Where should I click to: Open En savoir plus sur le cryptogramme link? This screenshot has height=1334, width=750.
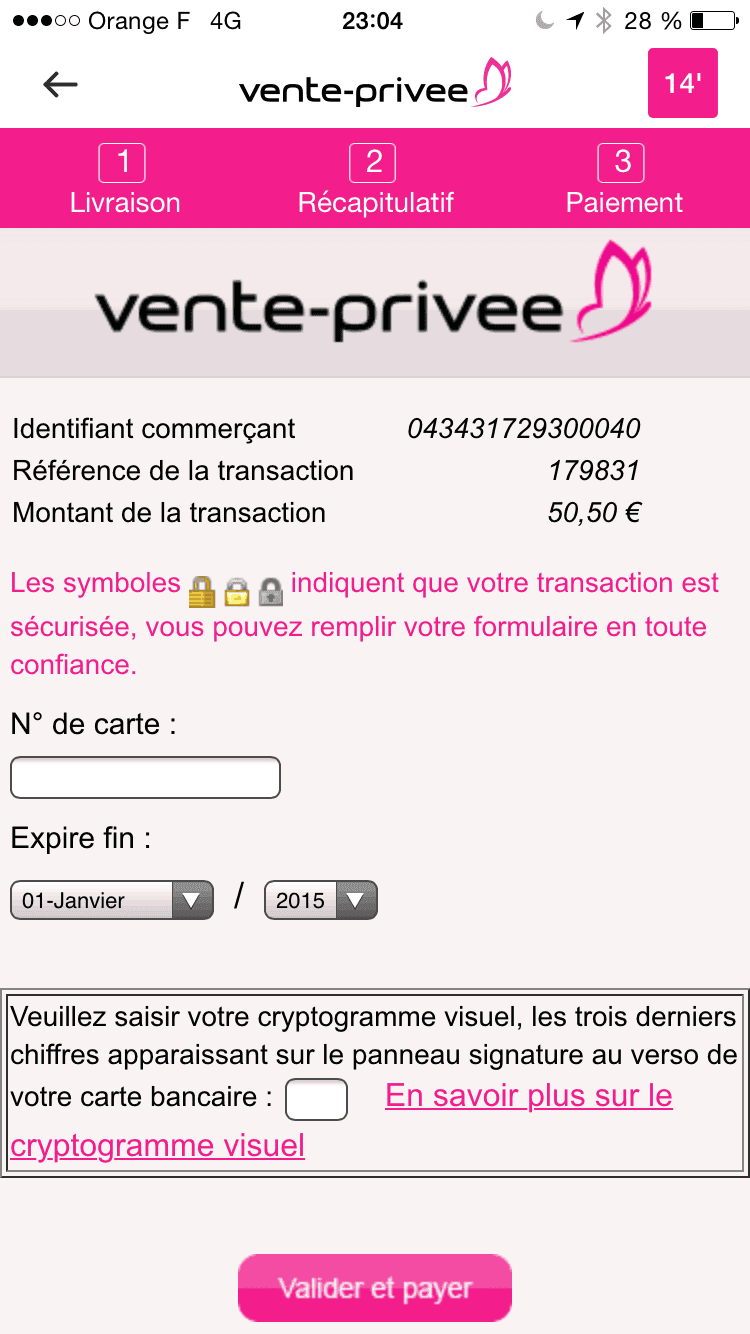point(528,1096)
